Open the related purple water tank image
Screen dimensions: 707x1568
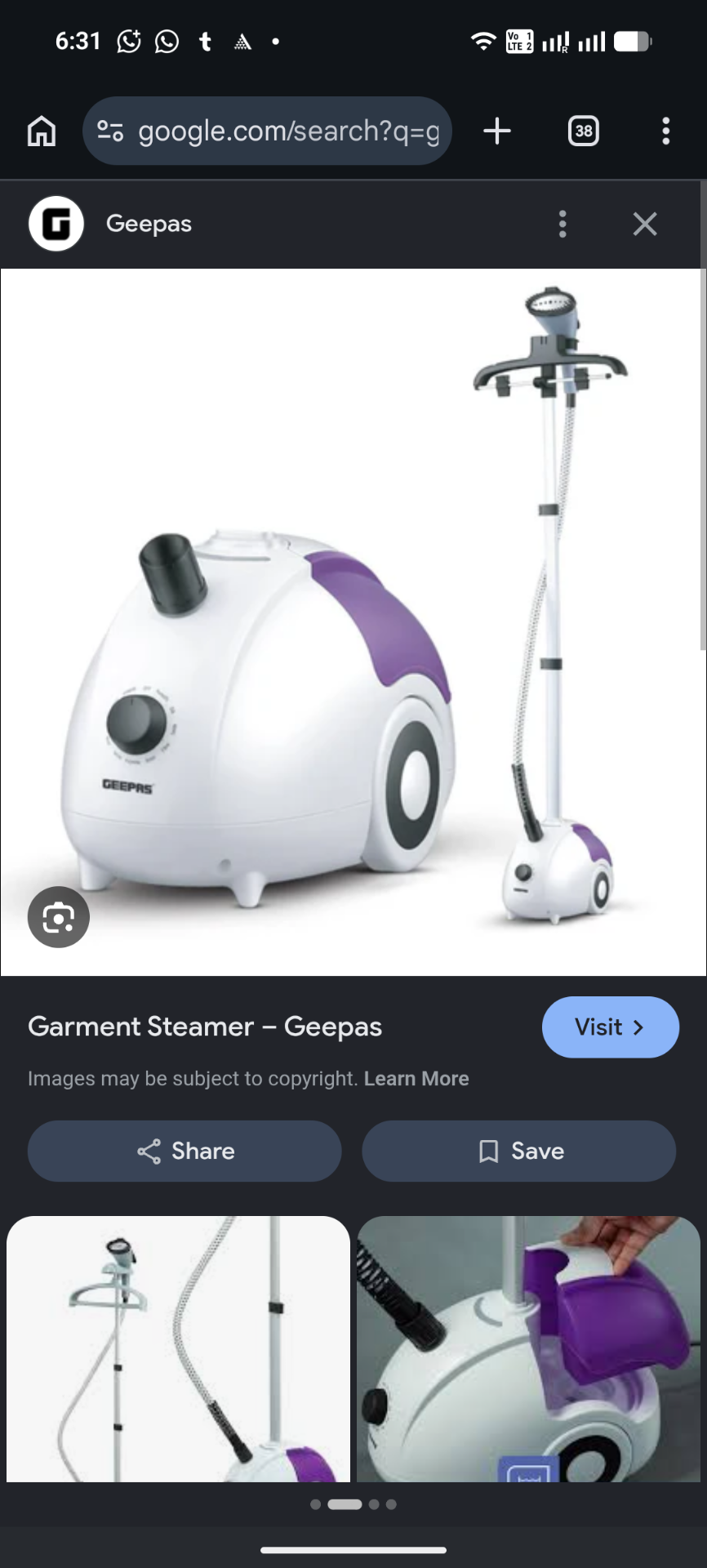(528, 1349)
